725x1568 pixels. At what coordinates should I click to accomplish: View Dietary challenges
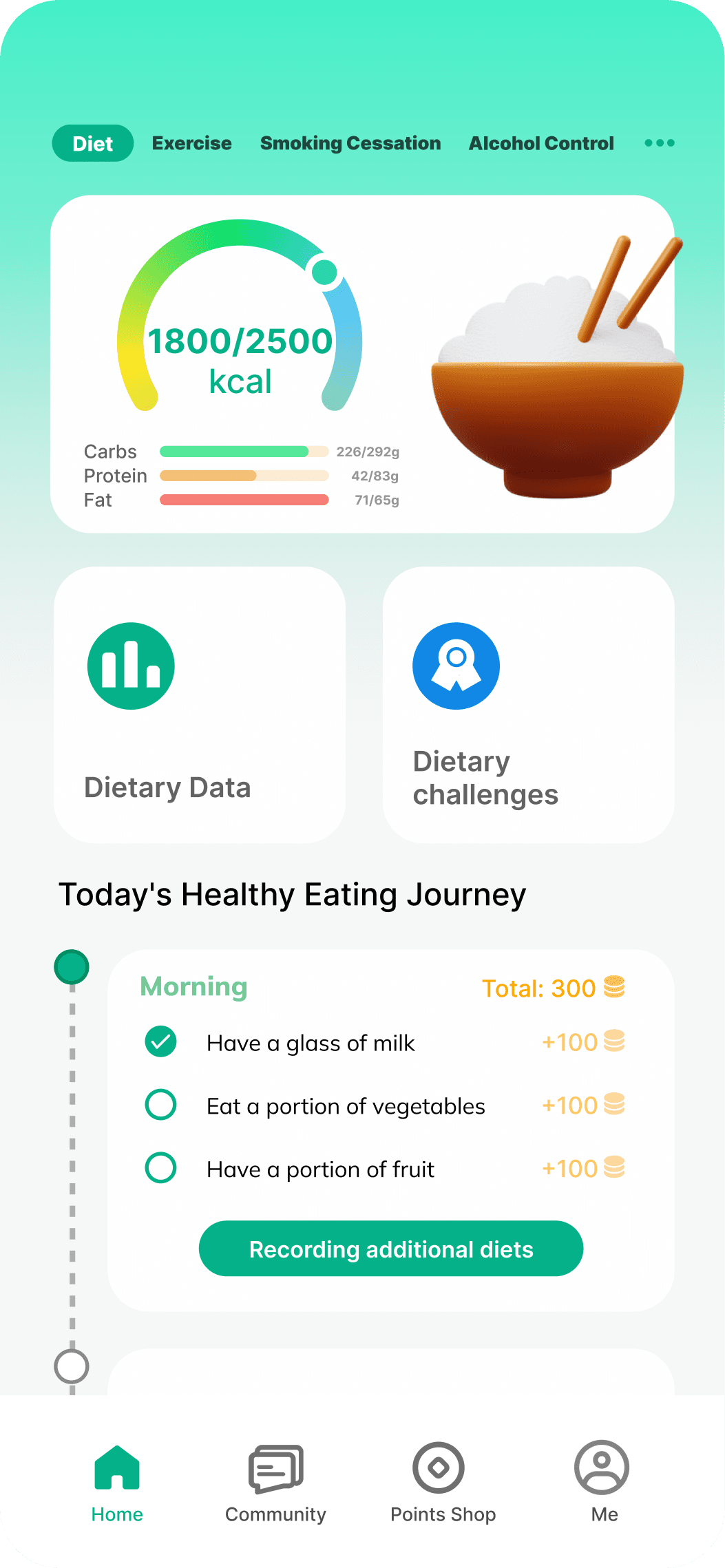(528, 705)
